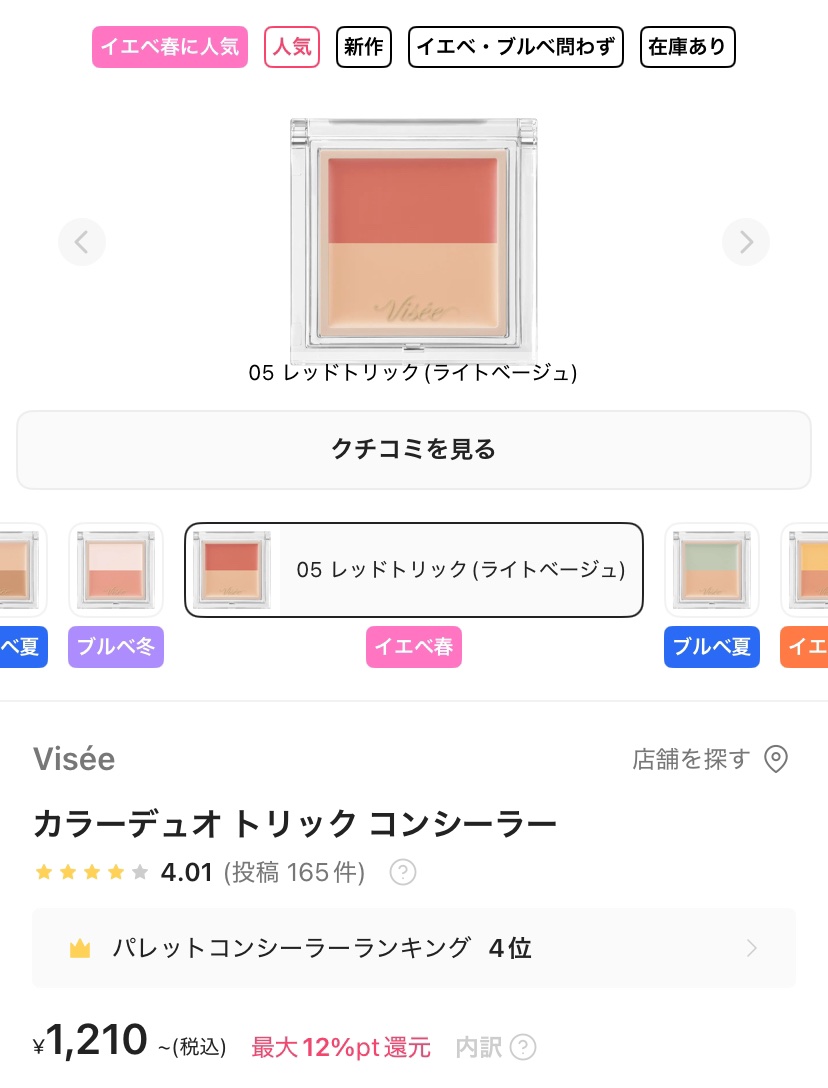The height and width of the screenshot is (1088, 828).
Task: Open クチコミを見る to view reviews
Action: click(x=414, y=449)
